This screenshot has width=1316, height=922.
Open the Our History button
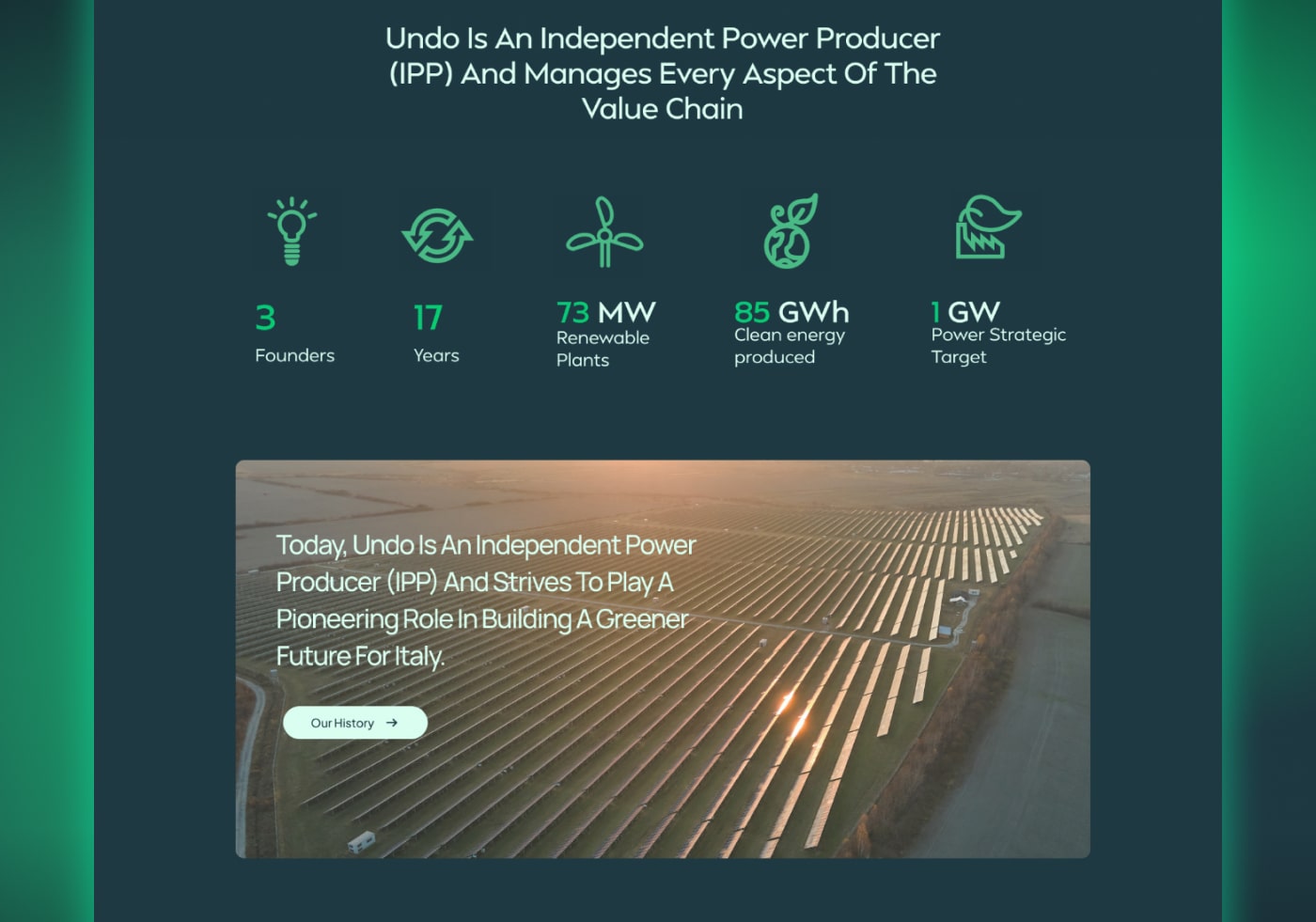point(354,723)
